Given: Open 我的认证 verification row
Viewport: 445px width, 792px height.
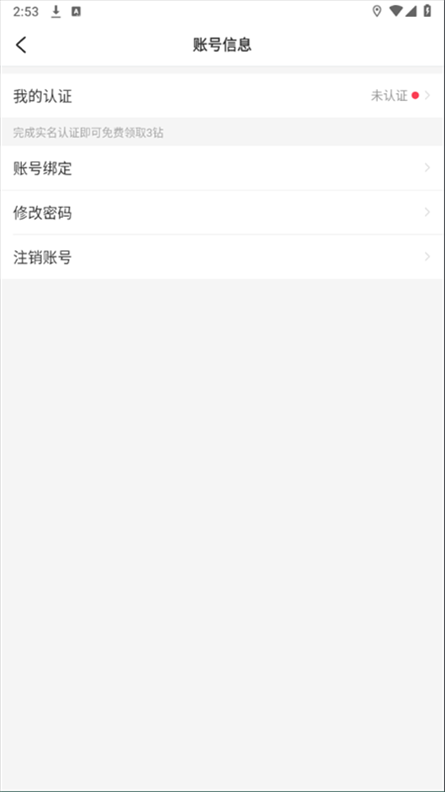Looking at the screenshot, I should (222, 95).
